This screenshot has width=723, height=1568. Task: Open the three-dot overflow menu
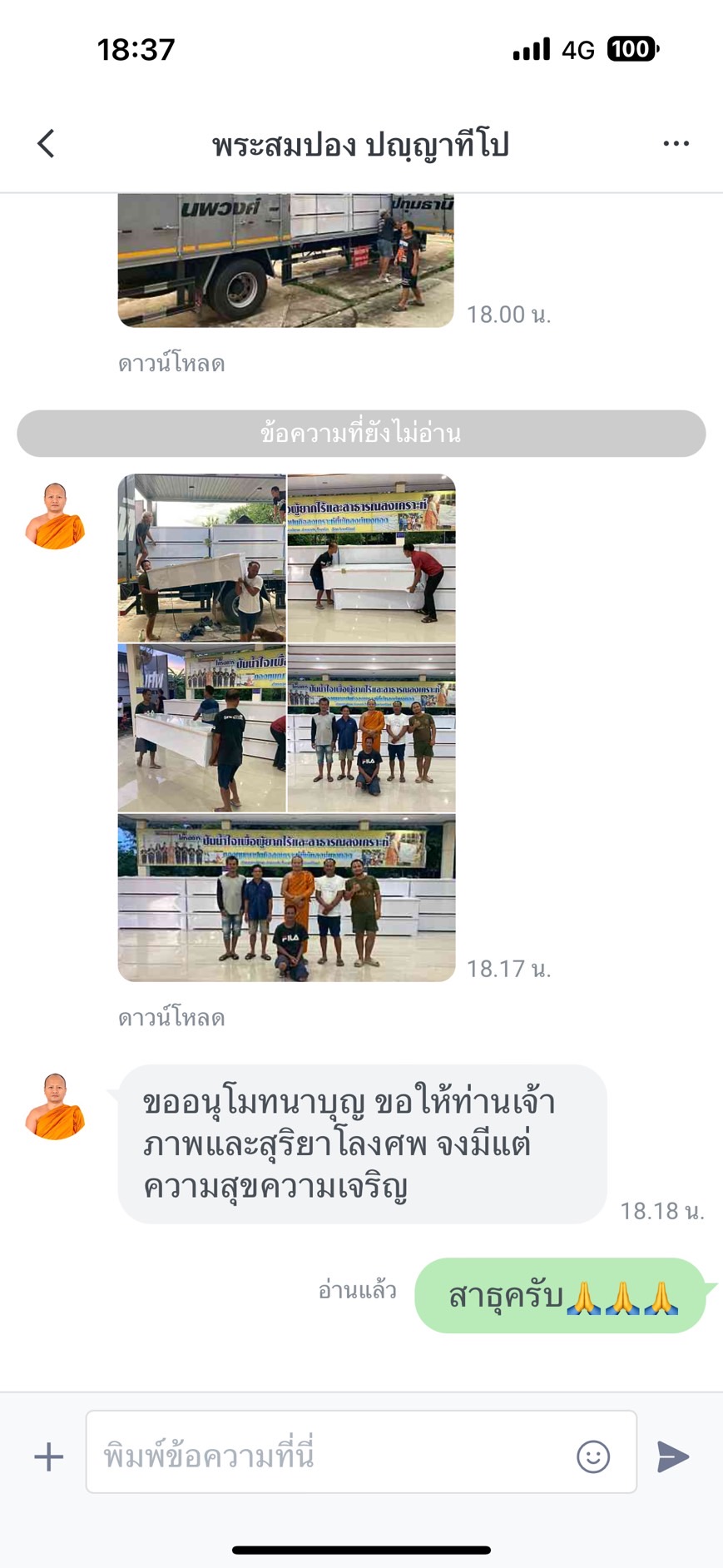tap(676, 144)
